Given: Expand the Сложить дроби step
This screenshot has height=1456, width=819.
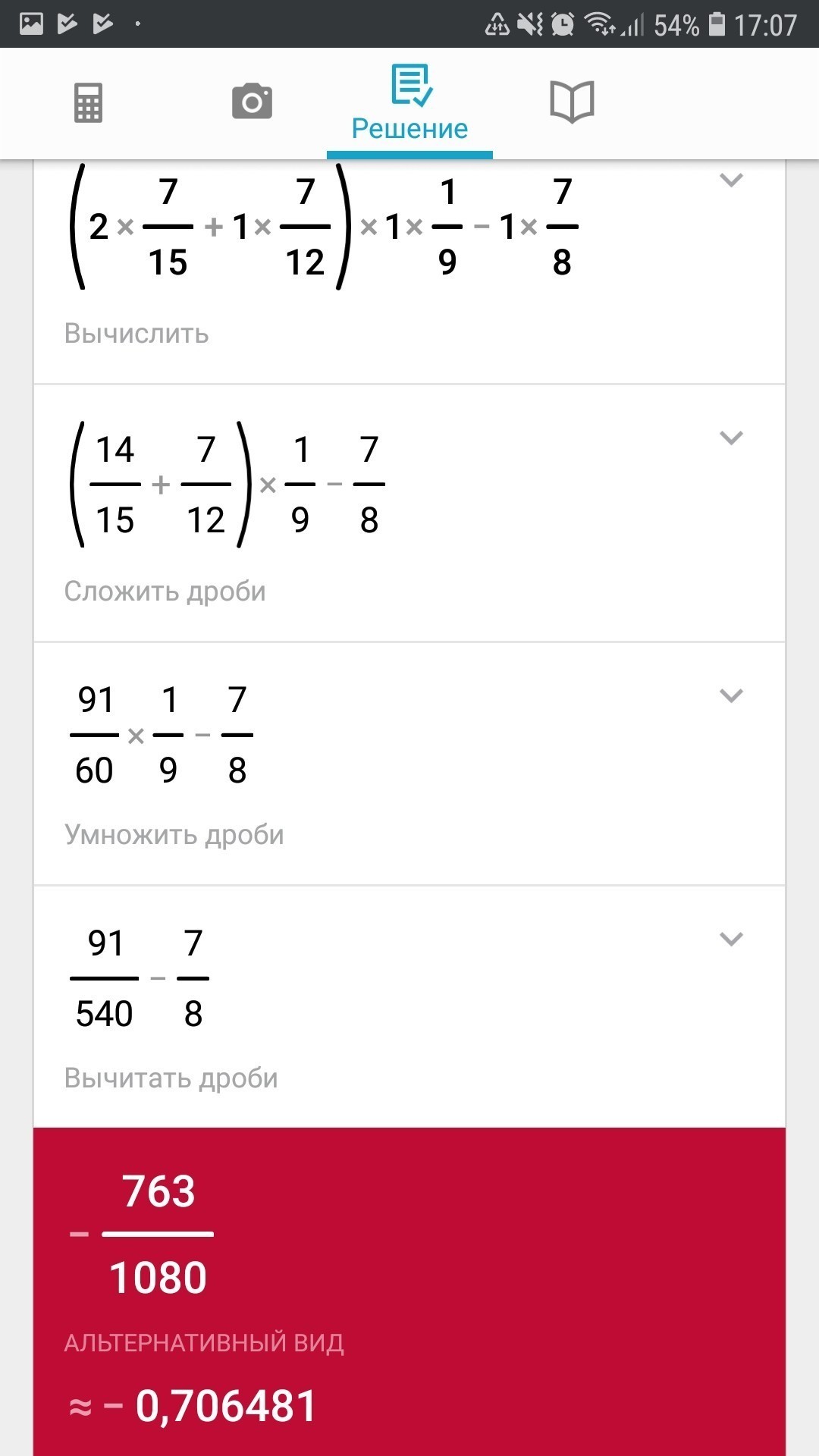Looking at the screenshot, I should [x=731, y=438].
